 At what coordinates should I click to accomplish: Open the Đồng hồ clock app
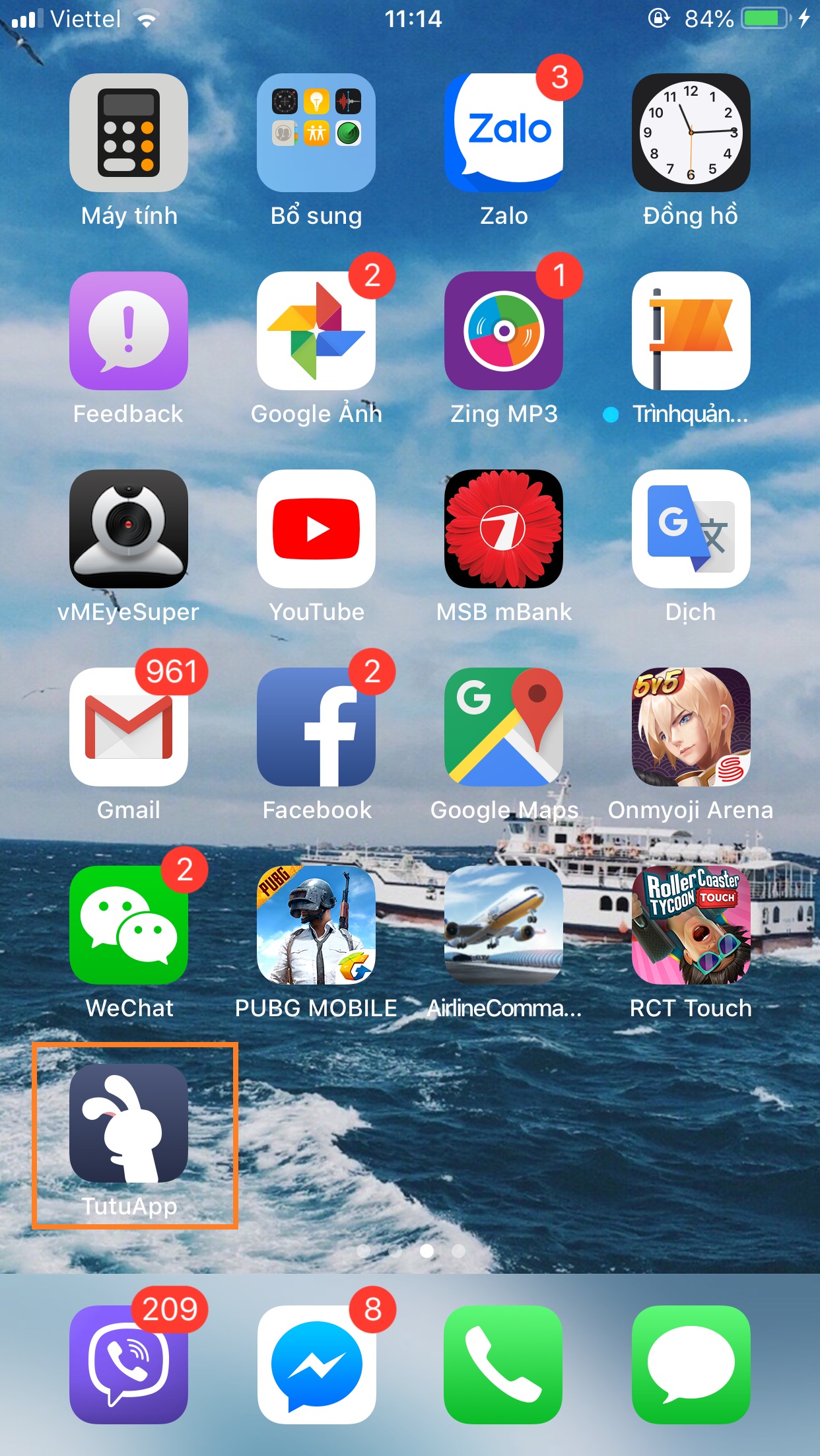pyautogui.click(x=691, y=133)
